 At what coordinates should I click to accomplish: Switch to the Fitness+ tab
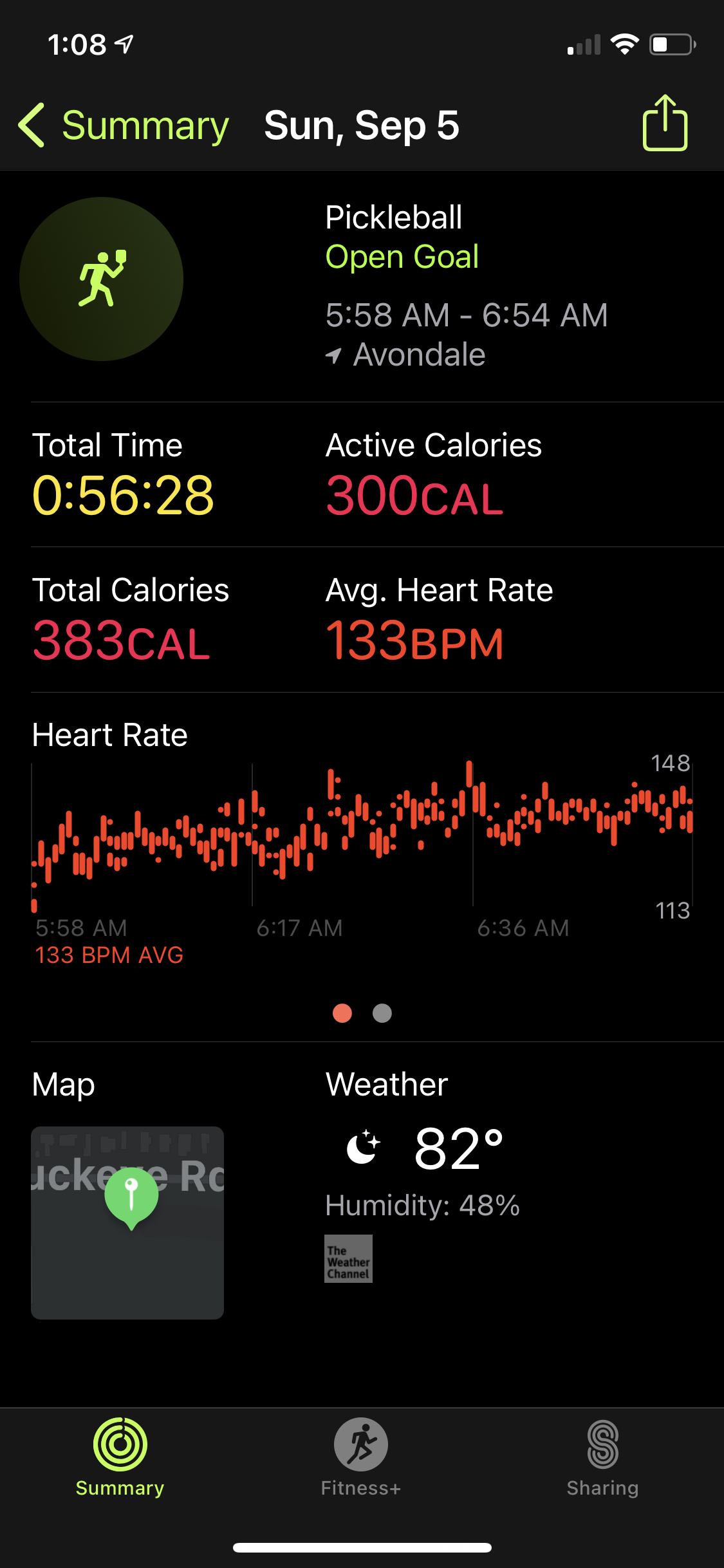pos(361,1457)
